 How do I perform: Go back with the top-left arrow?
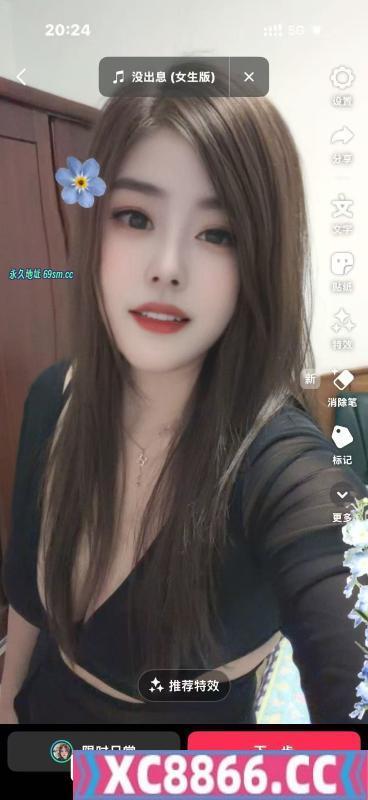[x=21, y=77]
